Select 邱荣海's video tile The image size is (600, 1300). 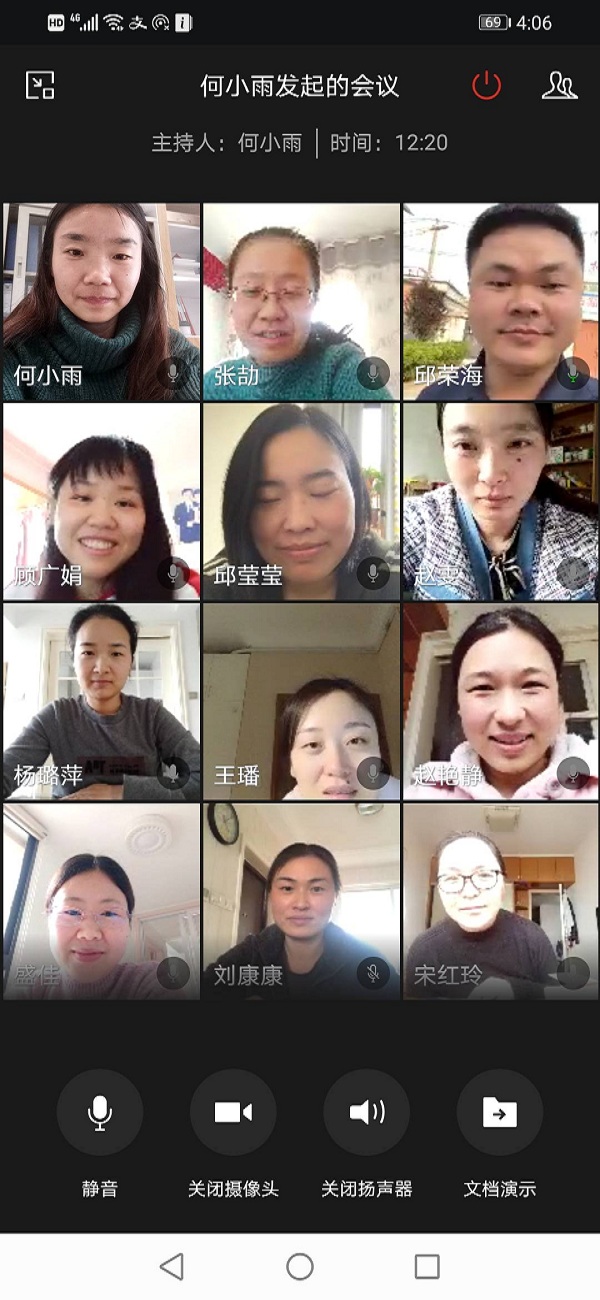tap(500, 301)
